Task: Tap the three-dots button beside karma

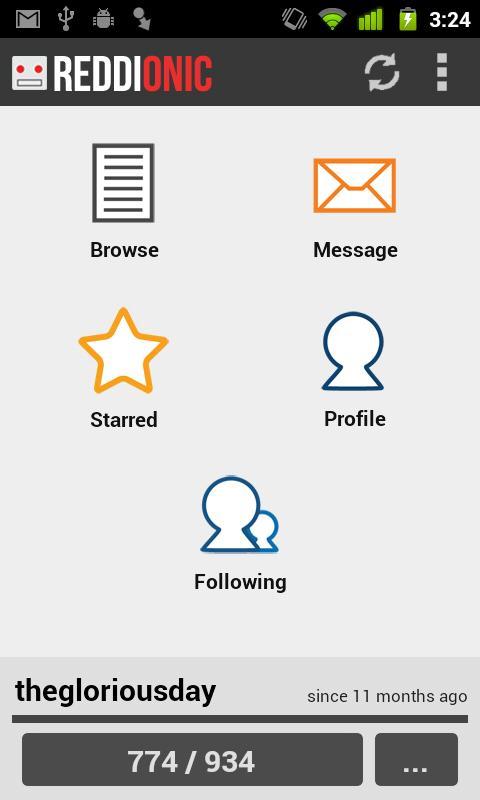Action: (416, 760)
